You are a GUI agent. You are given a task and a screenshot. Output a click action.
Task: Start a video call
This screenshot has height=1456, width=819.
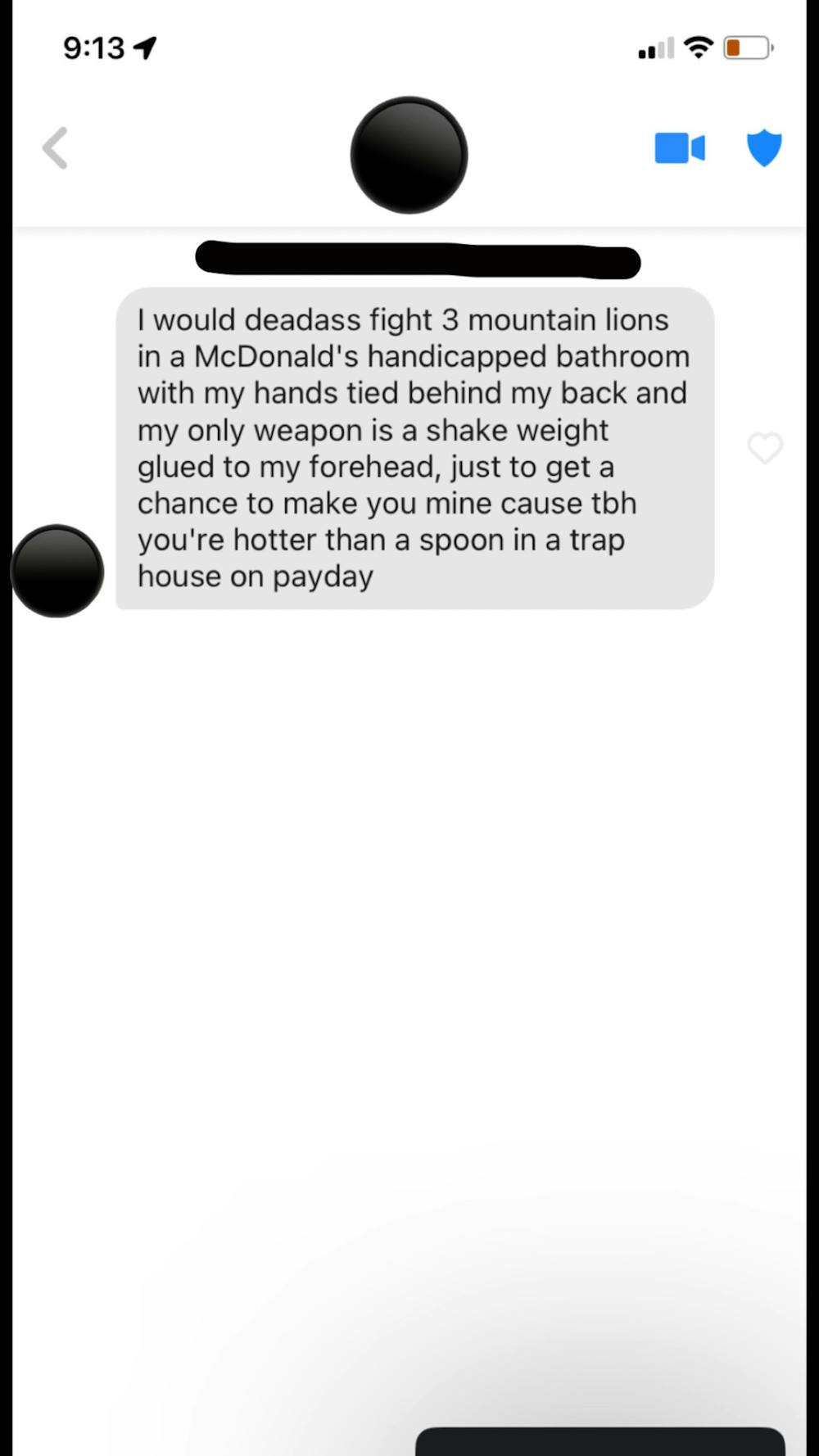[x=679, y=148]
